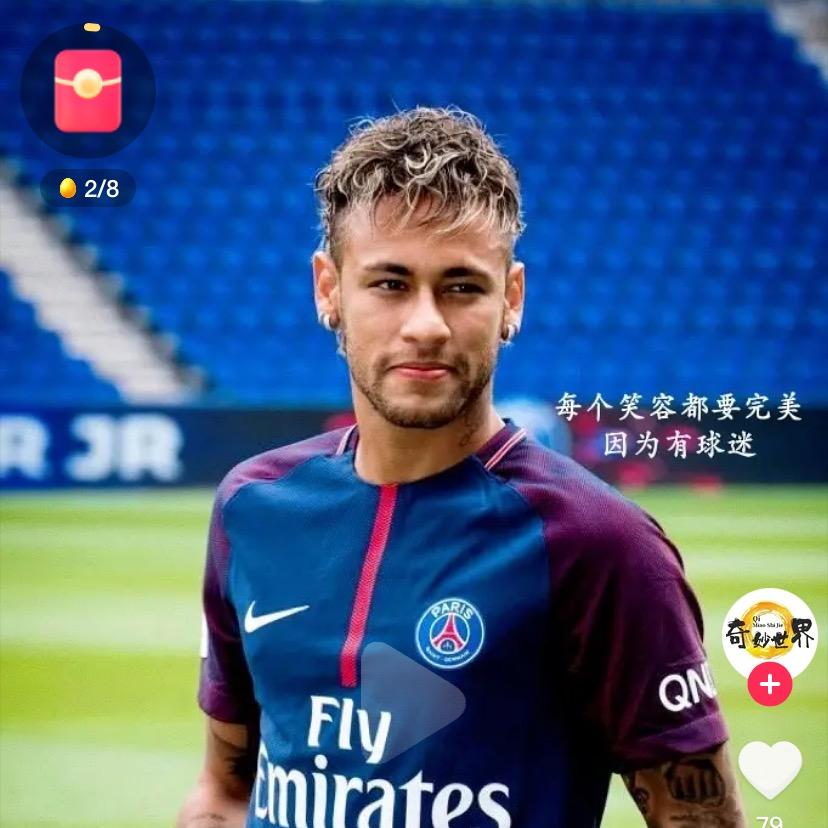Follow the creator with the red plus button
Image resolution: width=828 pixels, height=828 pixels.
click(x=769, y=685)
